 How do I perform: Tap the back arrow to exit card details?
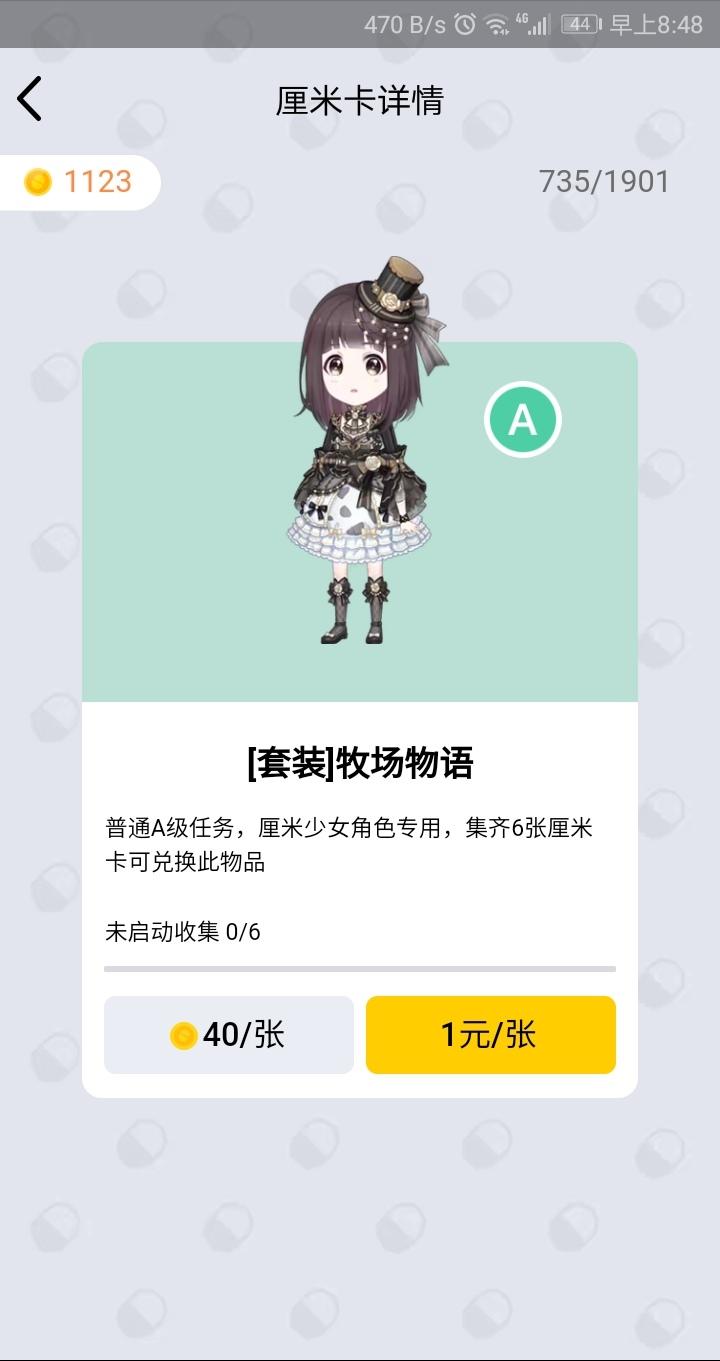point(30,98)
